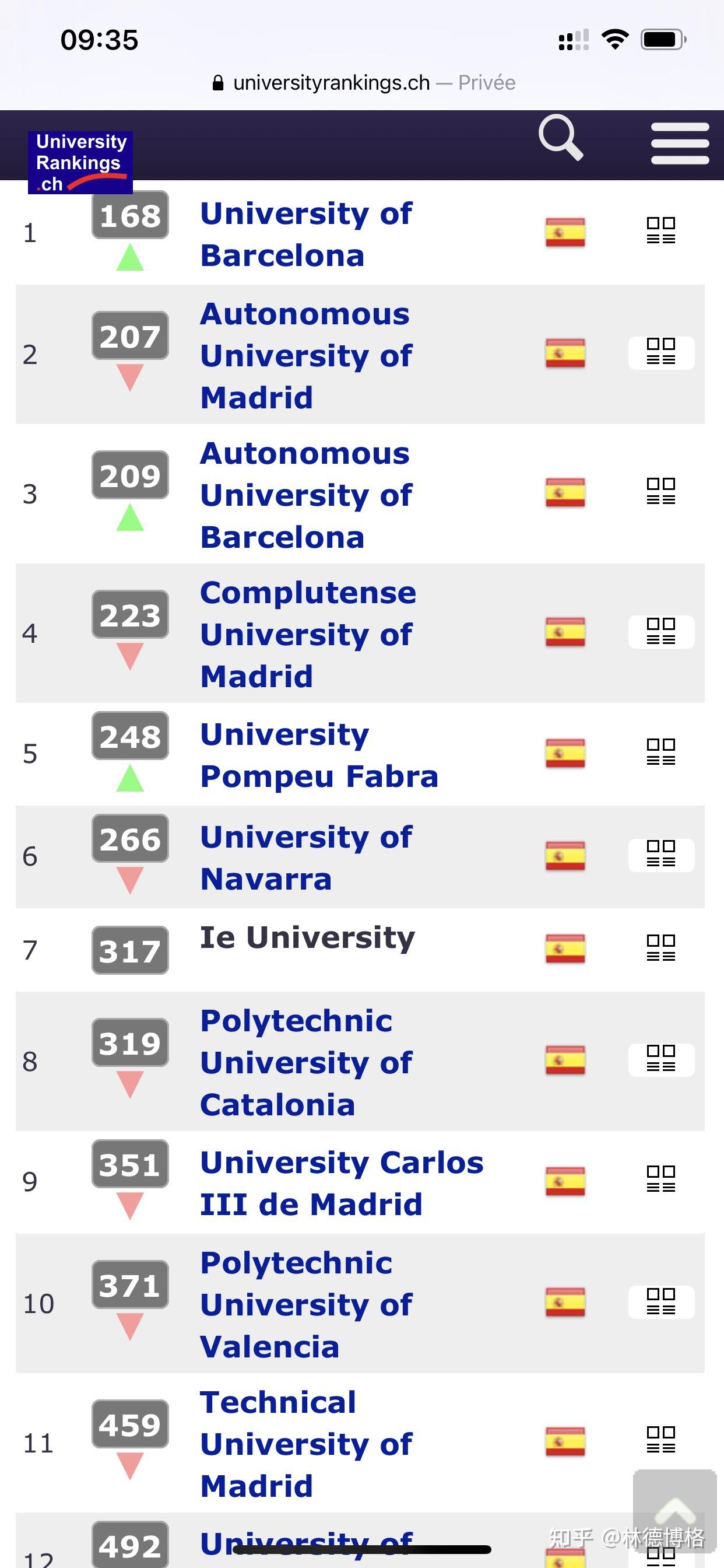The width and height of the screenshot is (724, 1568).
Task: Open Polytechnic University of Catalonia link
Action: pyautogui.click(x=306, y=1062)
